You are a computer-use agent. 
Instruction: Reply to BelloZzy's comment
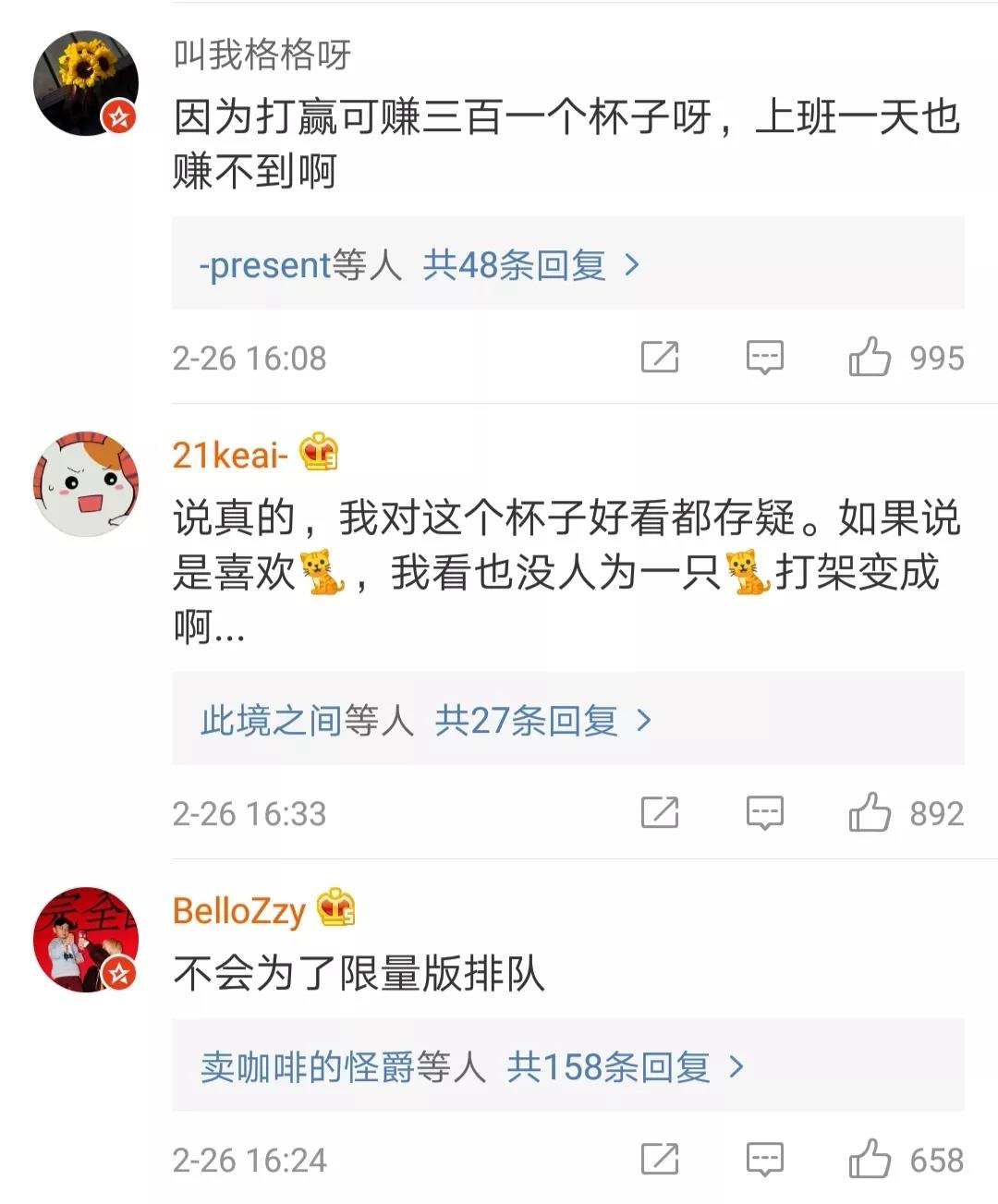pos(764,1160)
